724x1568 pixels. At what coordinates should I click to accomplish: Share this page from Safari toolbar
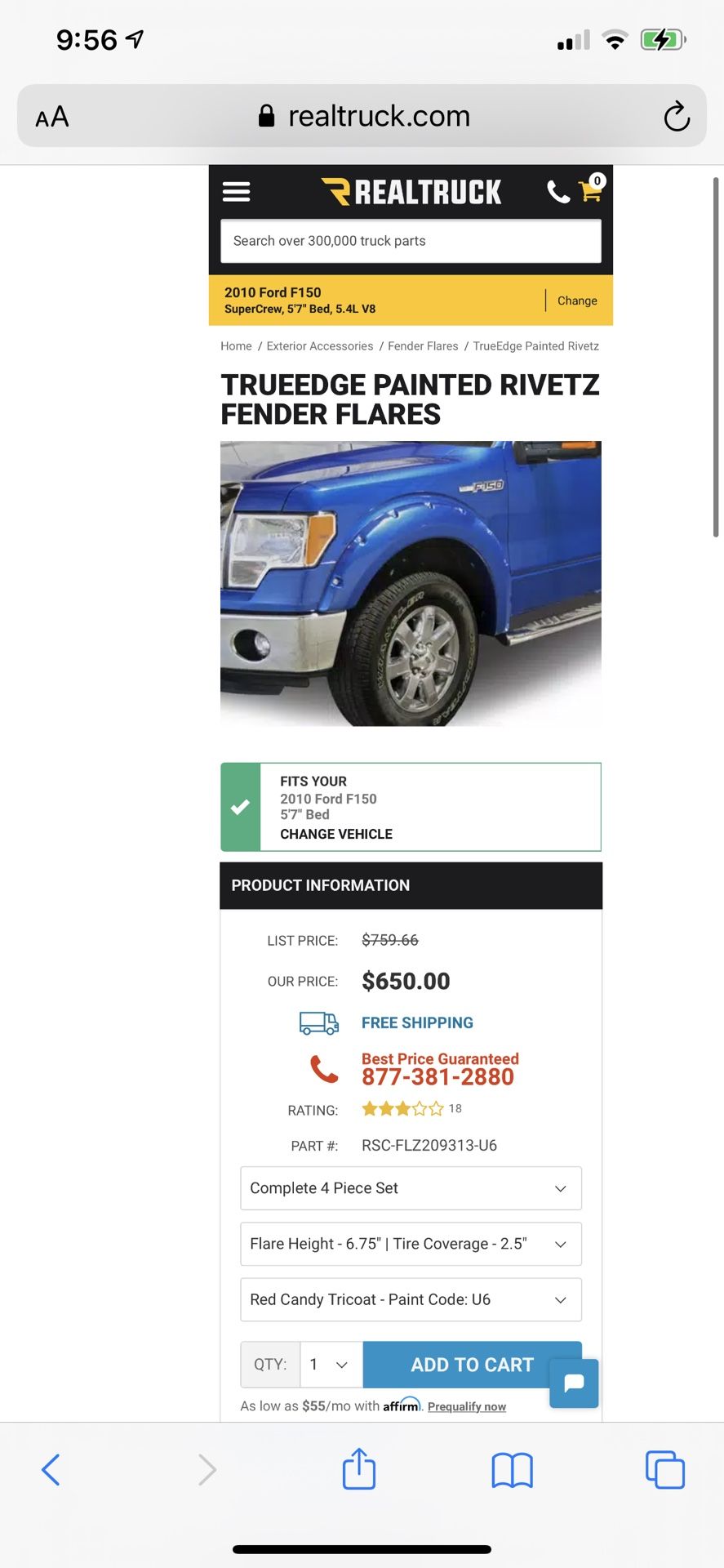point(359,1468)
